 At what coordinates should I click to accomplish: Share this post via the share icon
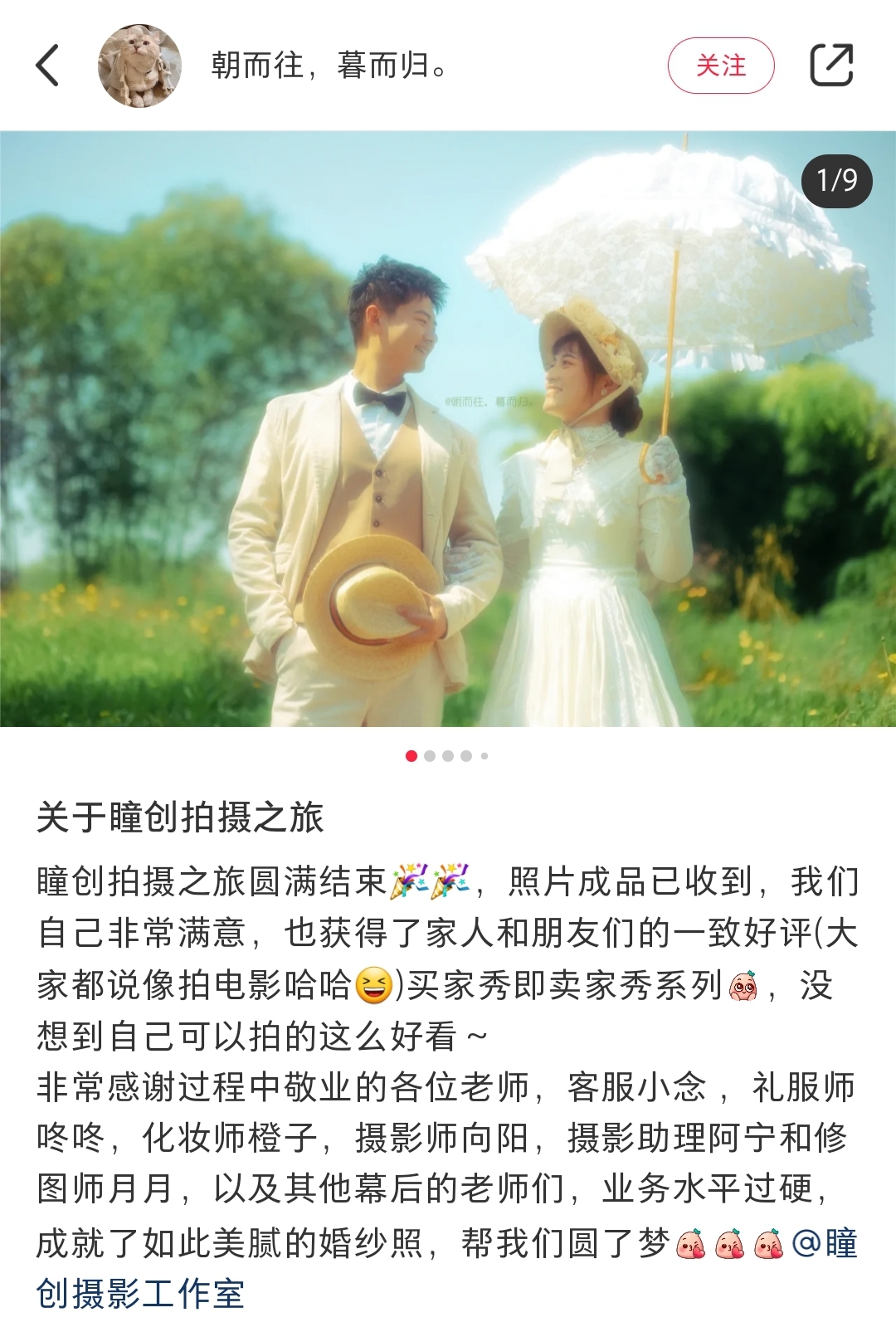[x=831, y=66]
